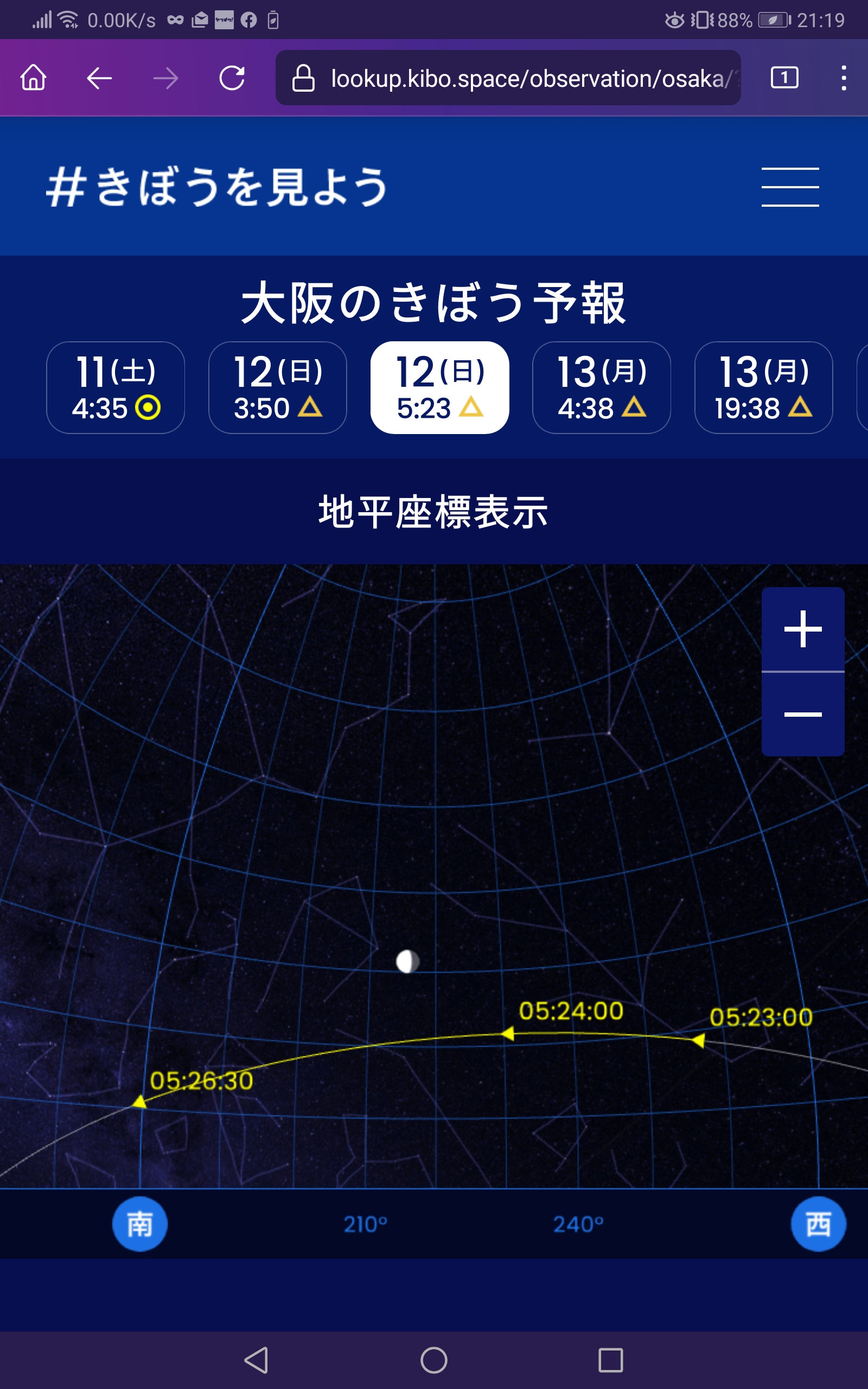Open the recent apps view

pyautogui.click(x=610, y=1360)
